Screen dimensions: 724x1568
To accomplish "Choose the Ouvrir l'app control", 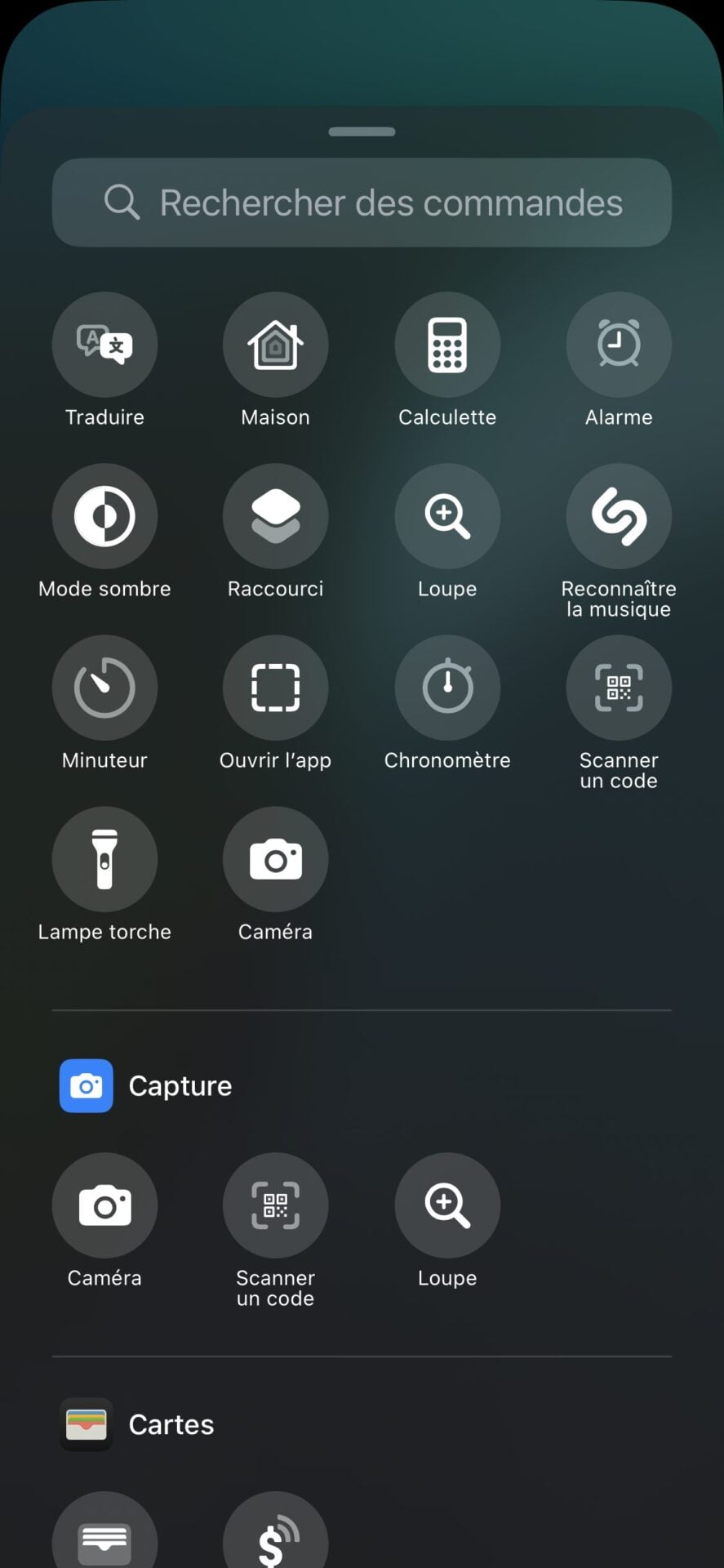I will coord(276,688).
